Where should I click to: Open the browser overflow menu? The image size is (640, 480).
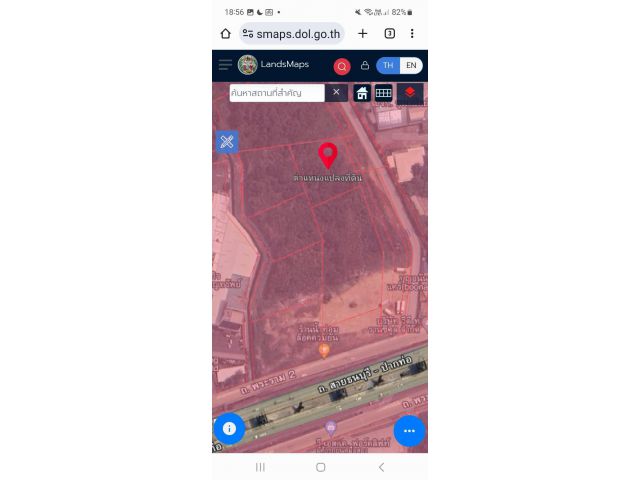pos(412,34)
